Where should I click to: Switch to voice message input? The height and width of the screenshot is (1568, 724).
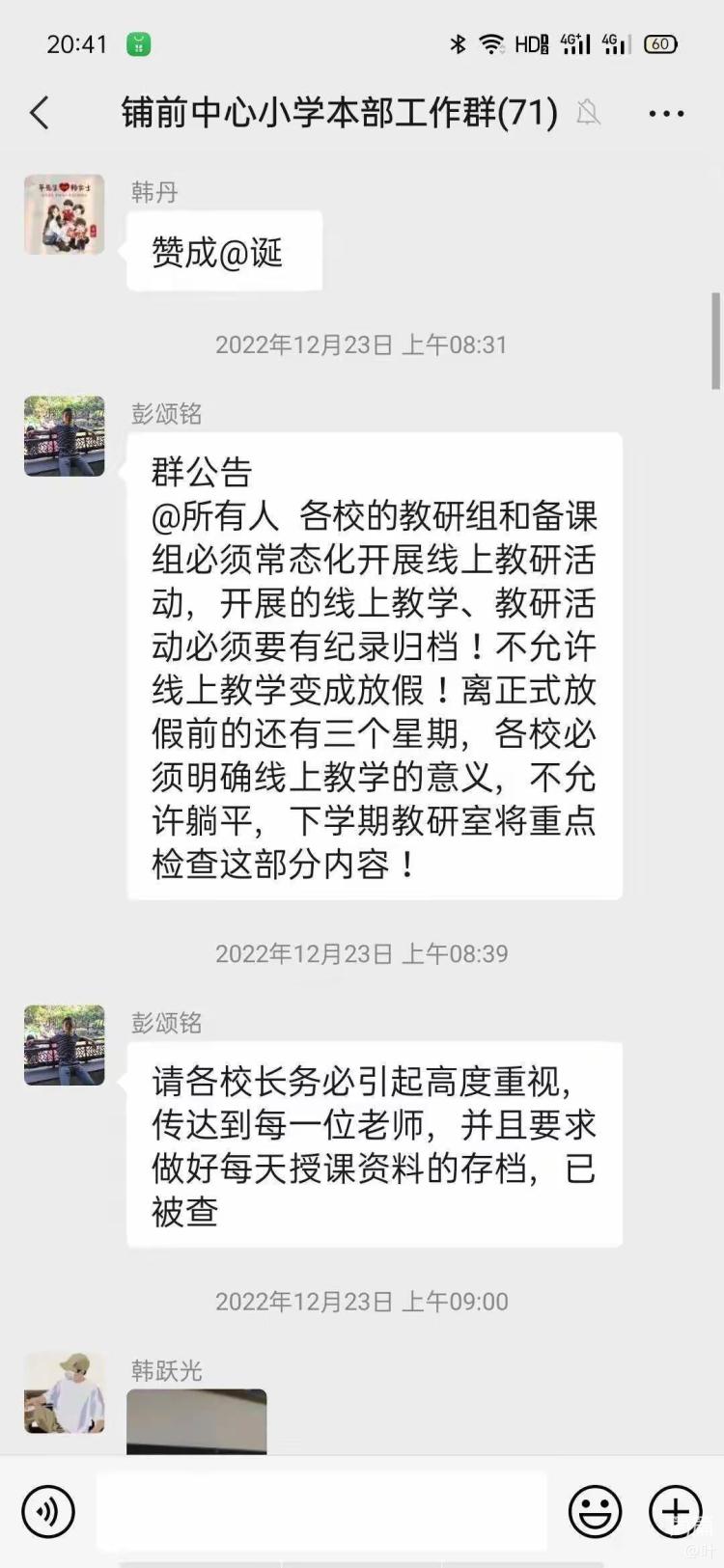pyautogui.click(x=48, y=1511)
